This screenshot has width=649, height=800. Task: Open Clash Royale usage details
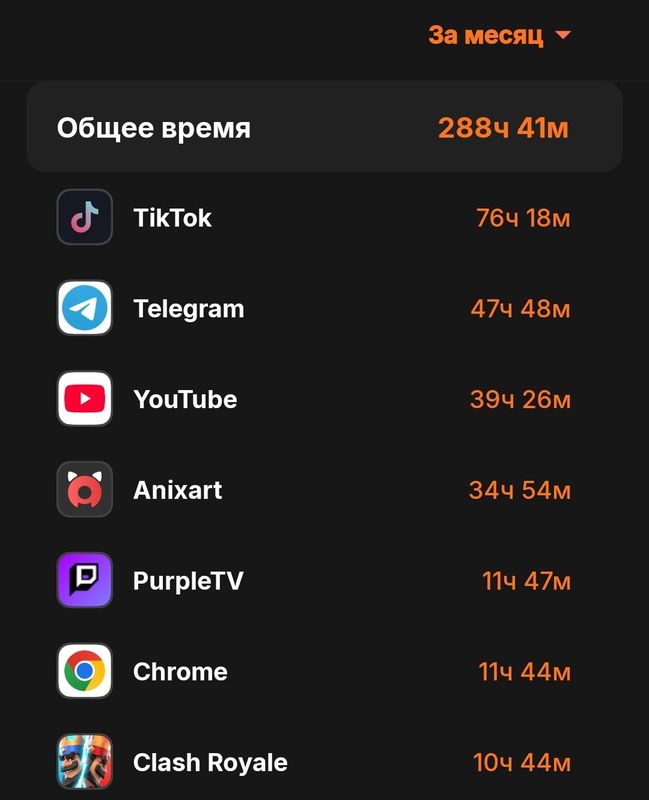(313, 762)
